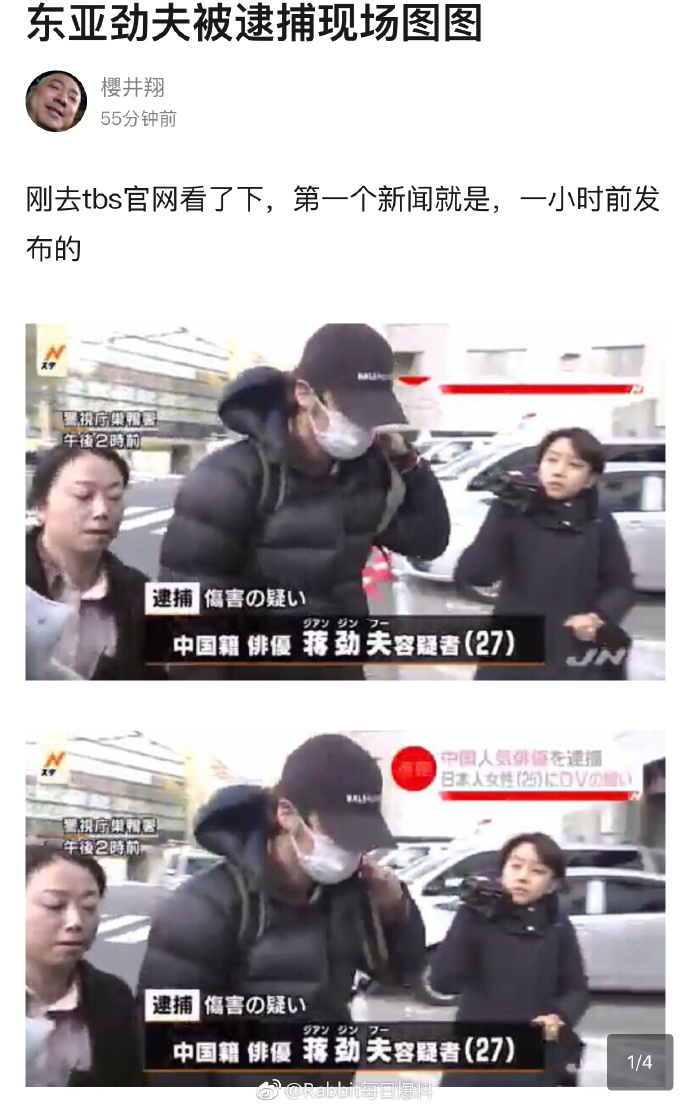Tap the author name 樱井翔
This screenshot has width=690, height=1107.
(132, 87)
